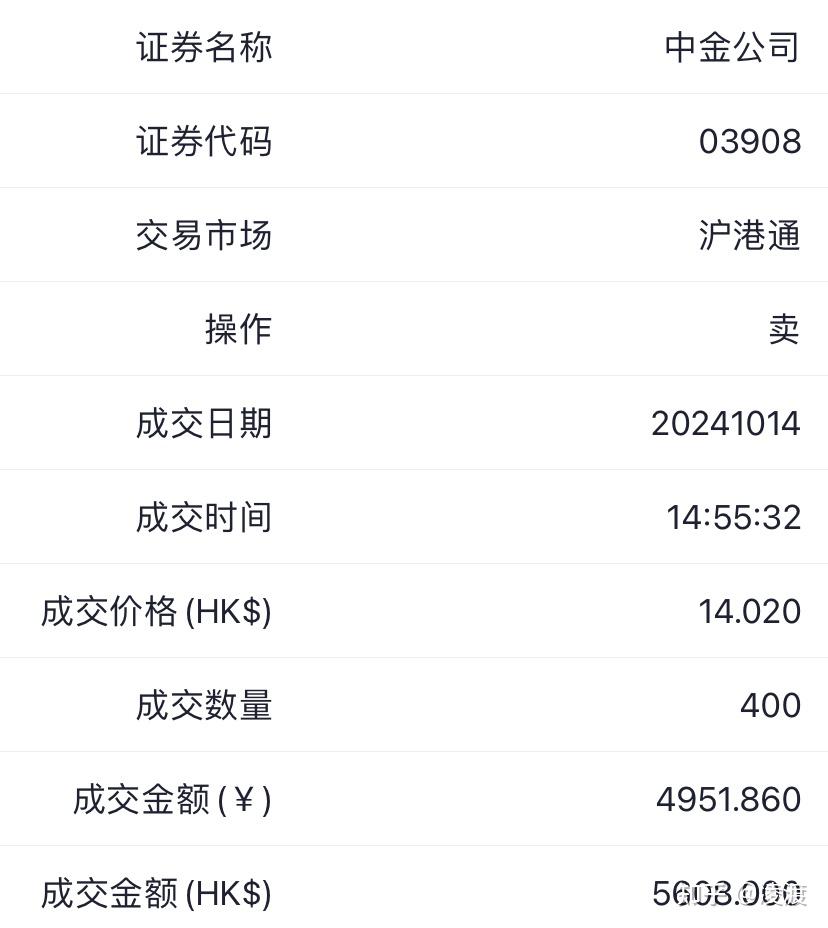
Task: Click the 证券代码 row label
Action: [x=203, y=141]
